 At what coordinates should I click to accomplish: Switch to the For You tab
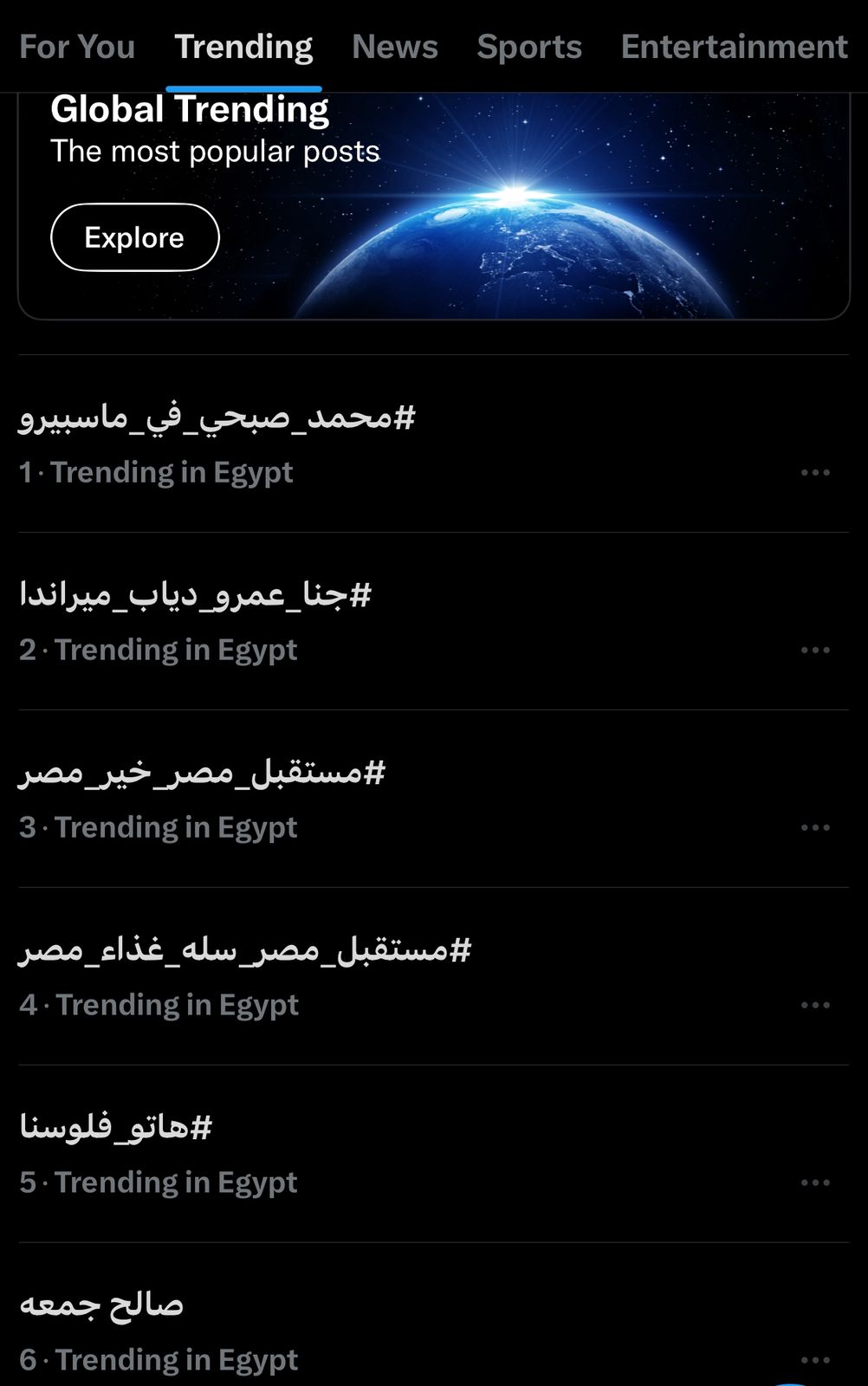coord(77,47)
